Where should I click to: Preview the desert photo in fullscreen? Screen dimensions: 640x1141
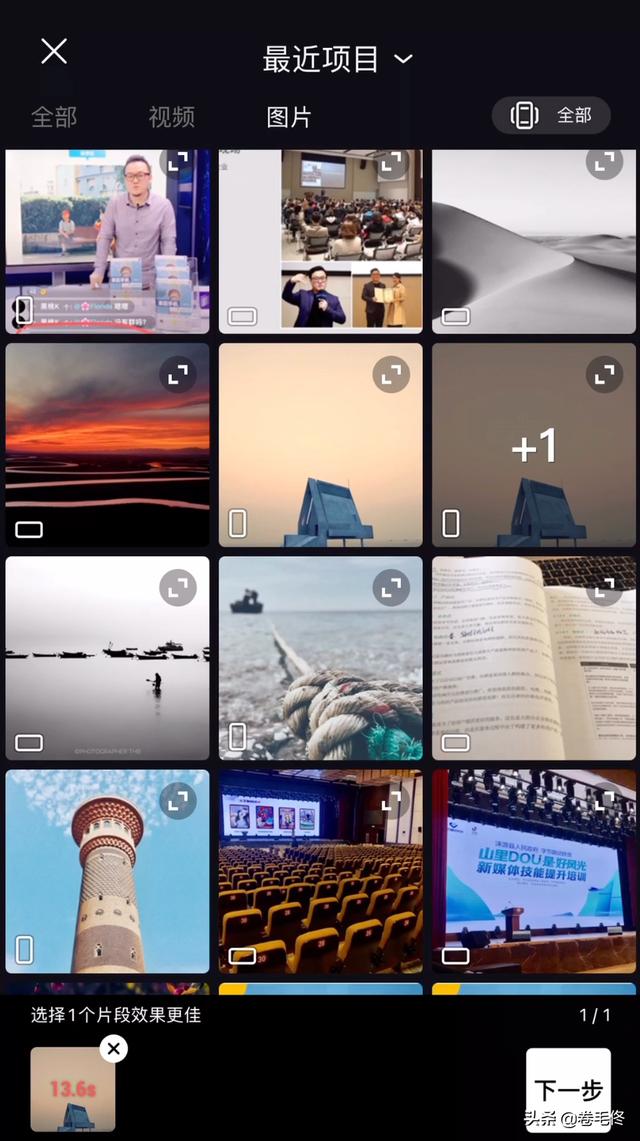coord(604,163)
